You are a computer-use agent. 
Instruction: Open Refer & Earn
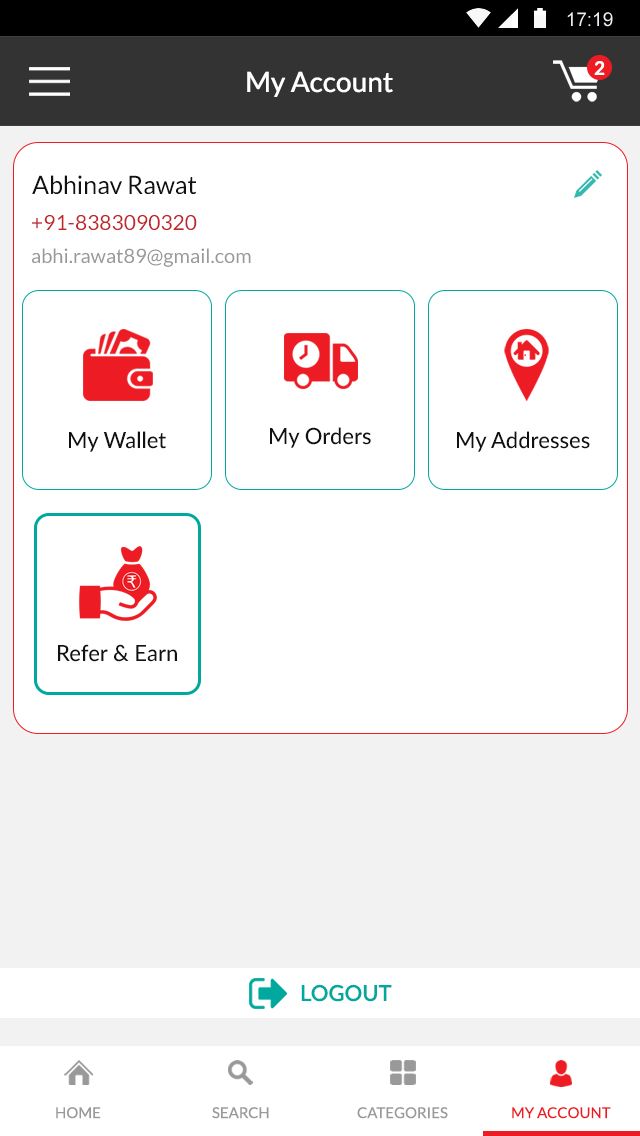pyautogui.click(x=117, y=604)
